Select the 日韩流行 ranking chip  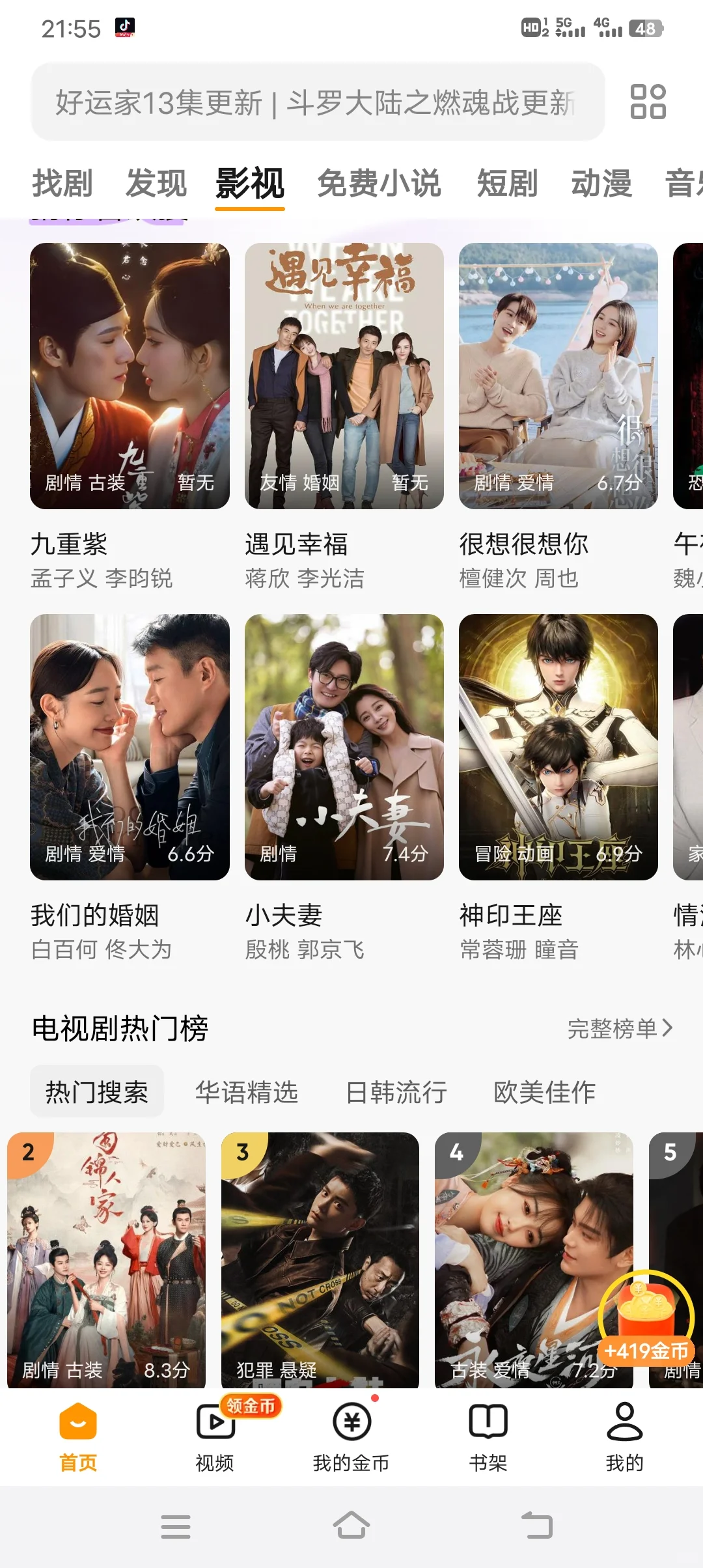[396, 1092]
